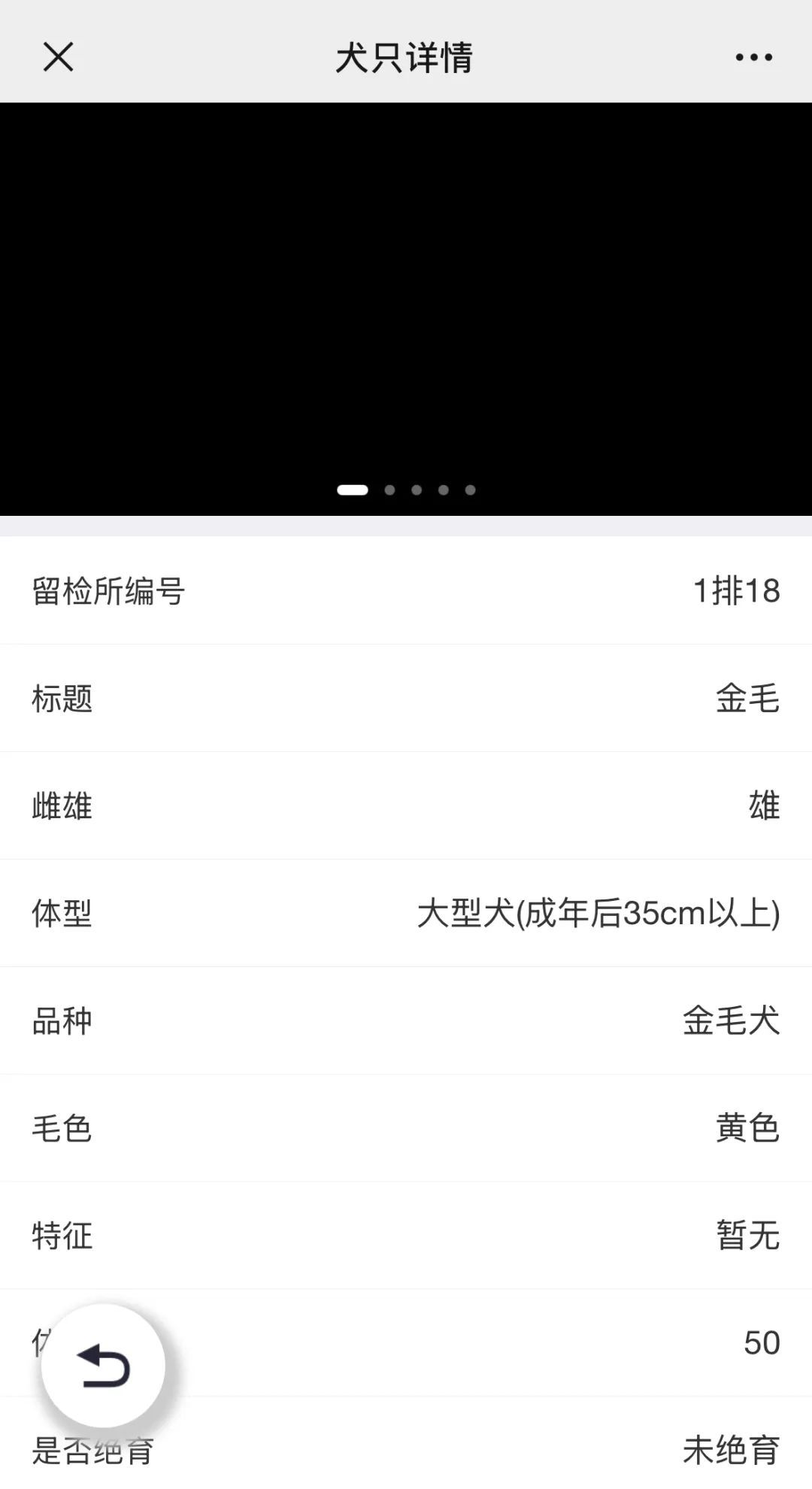Click the last carousel indicator dot
The image size is (812, 1489).
[x=471, y=489]
